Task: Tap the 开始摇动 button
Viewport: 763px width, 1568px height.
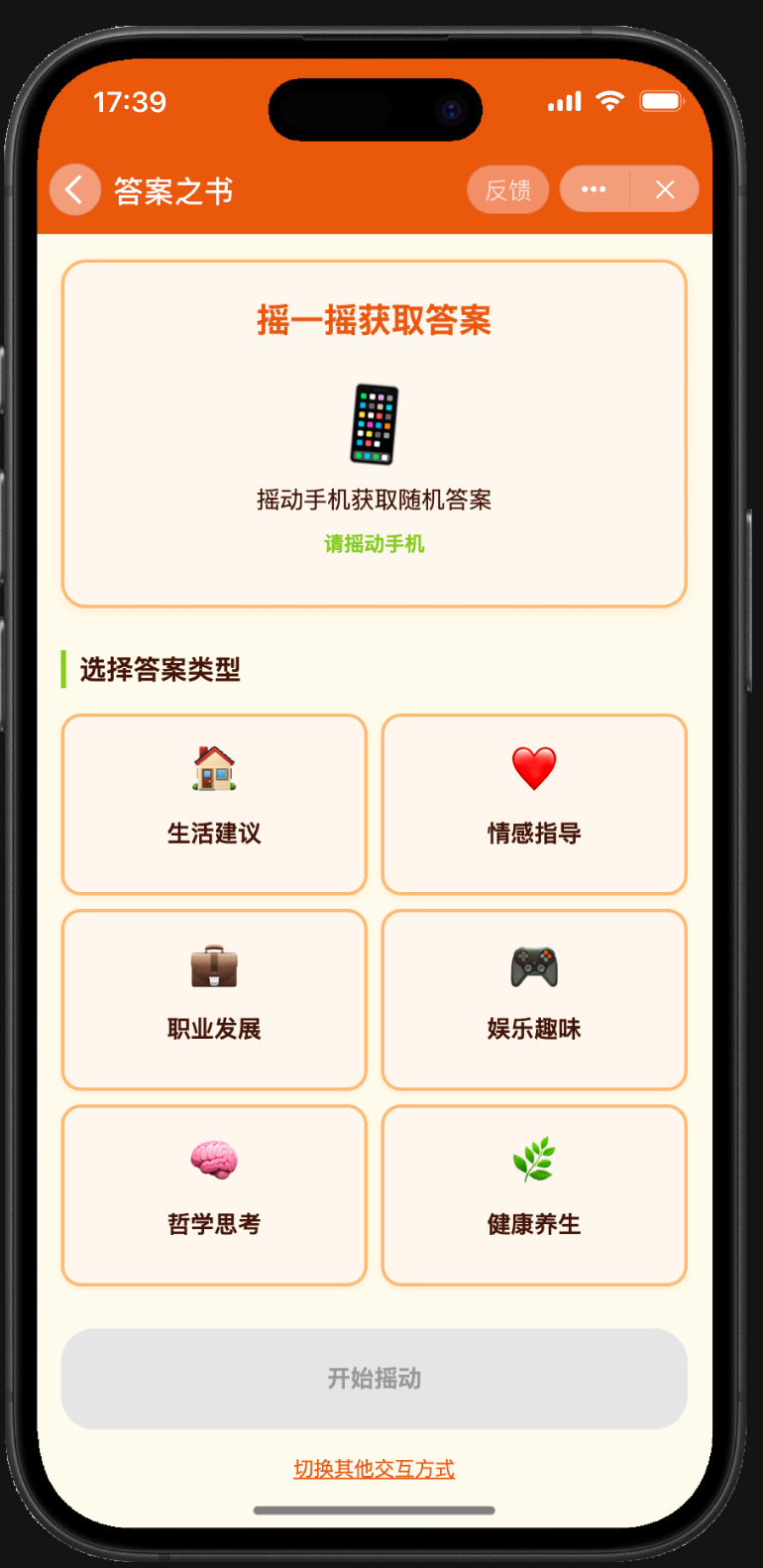Action: point(374,1378)
